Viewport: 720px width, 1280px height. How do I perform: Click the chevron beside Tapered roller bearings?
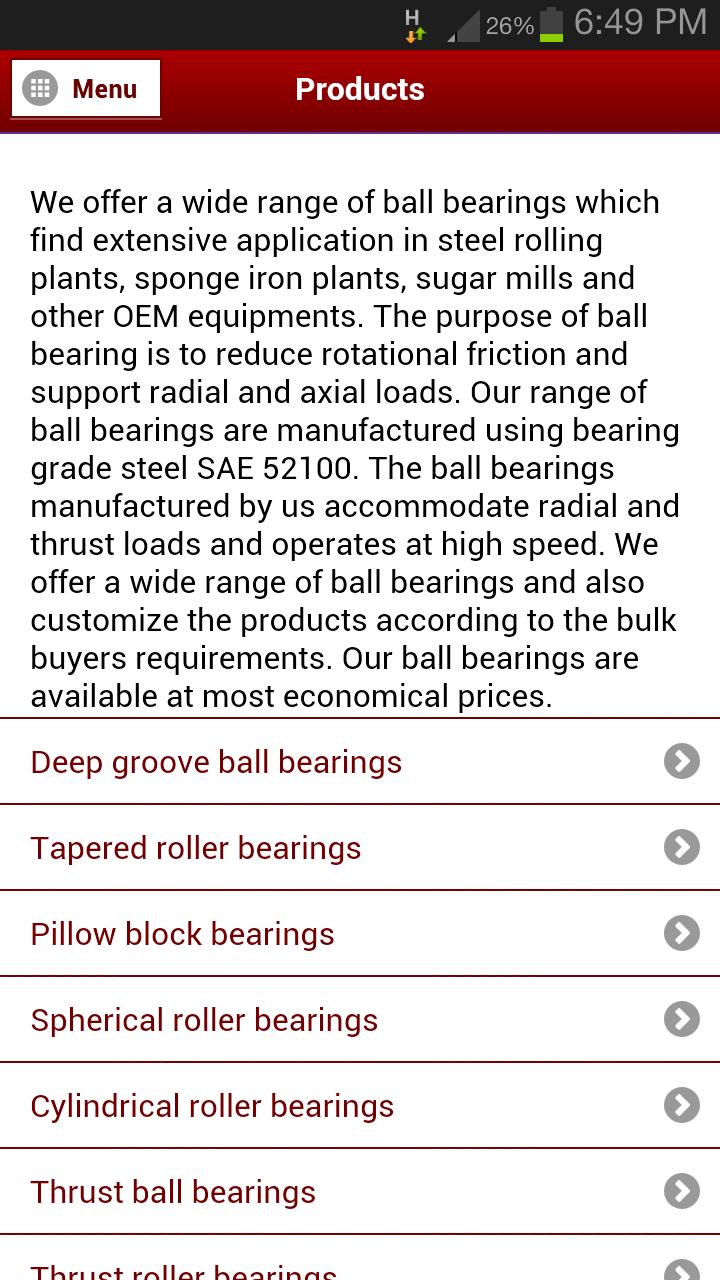tap(681, 847)
